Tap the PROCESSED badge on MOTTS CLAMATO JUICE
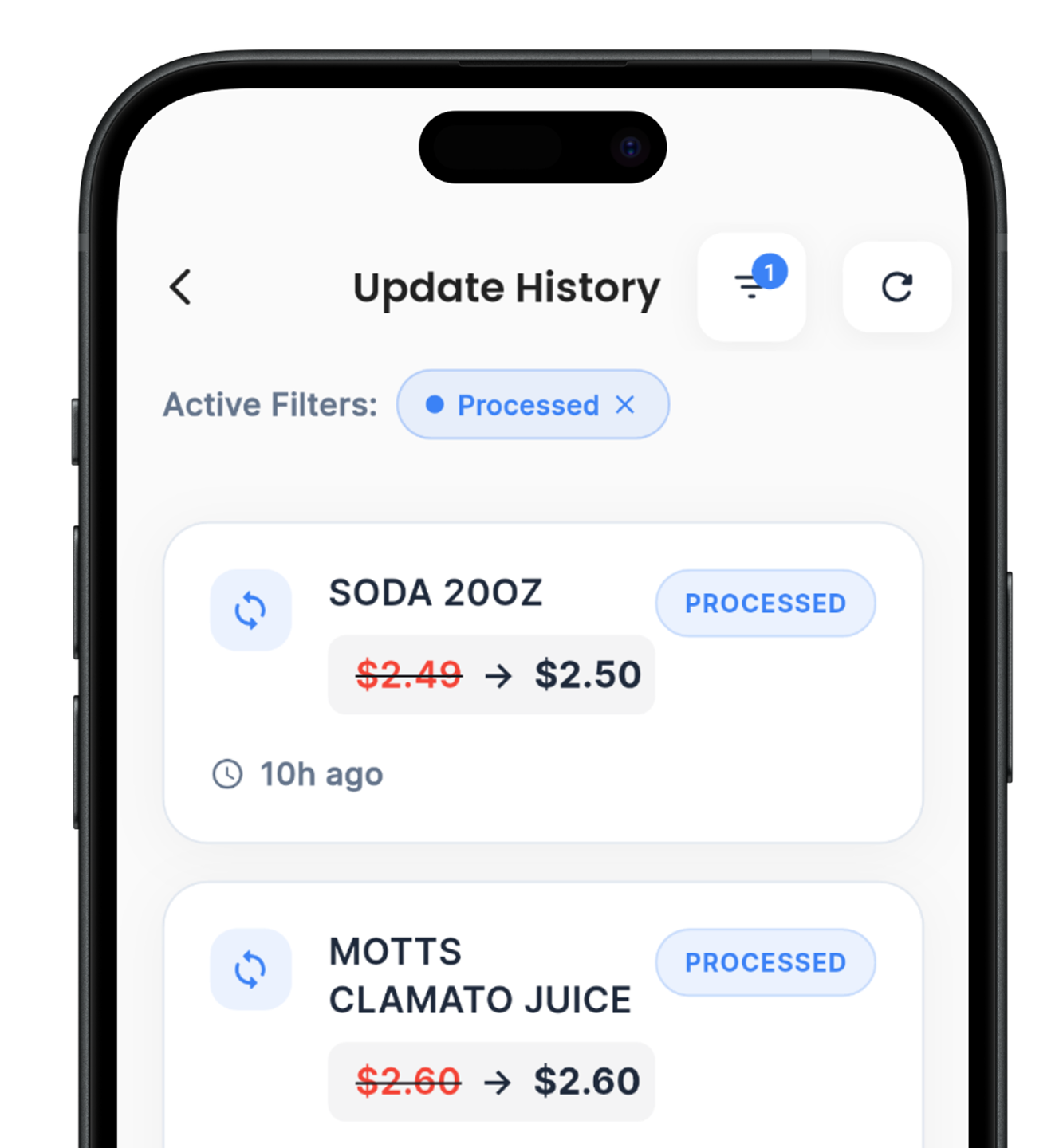Image resolution: width=1059 pixels, height=1148 pixels. tap(765, 962)
